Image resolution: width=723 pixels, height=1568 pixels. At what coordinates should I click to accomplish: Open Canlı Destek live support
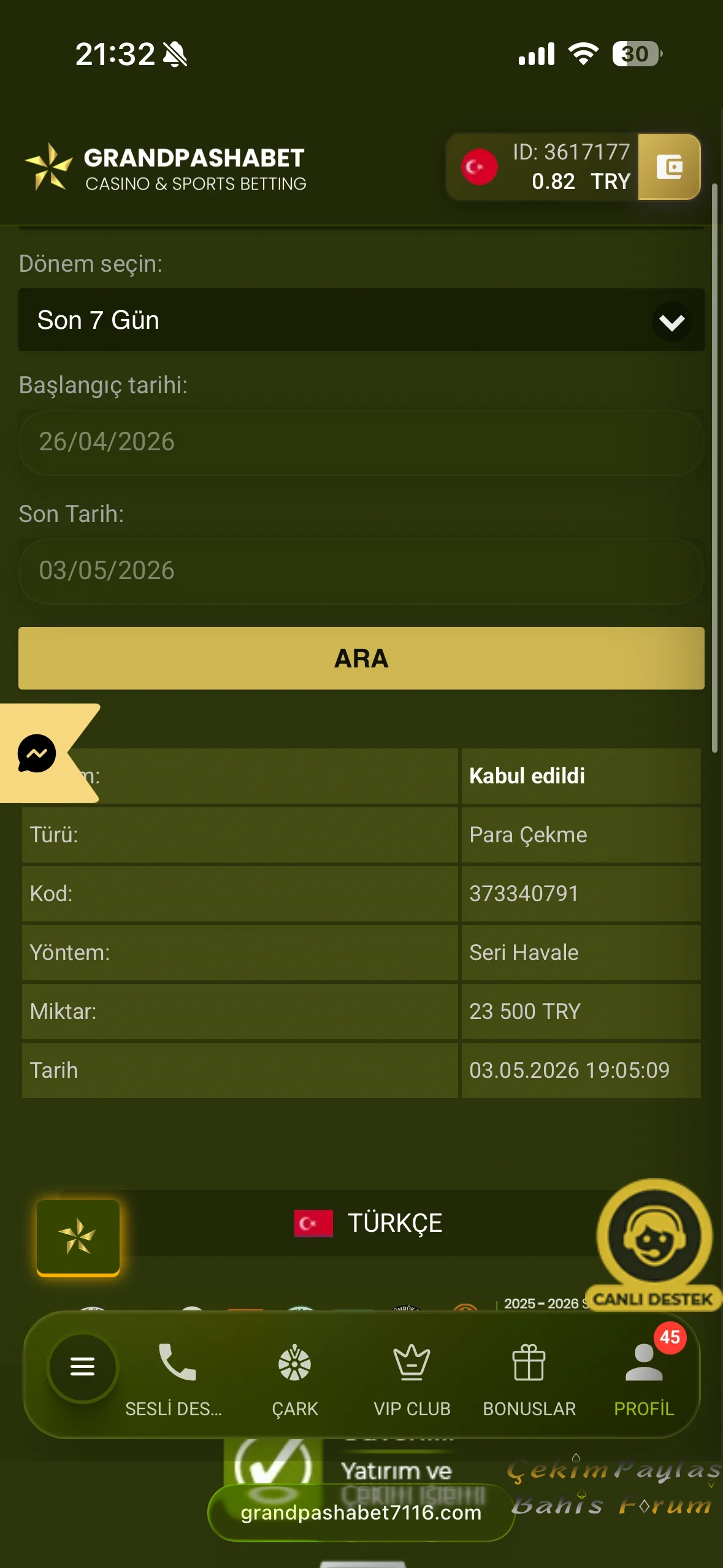[654, 1244]
